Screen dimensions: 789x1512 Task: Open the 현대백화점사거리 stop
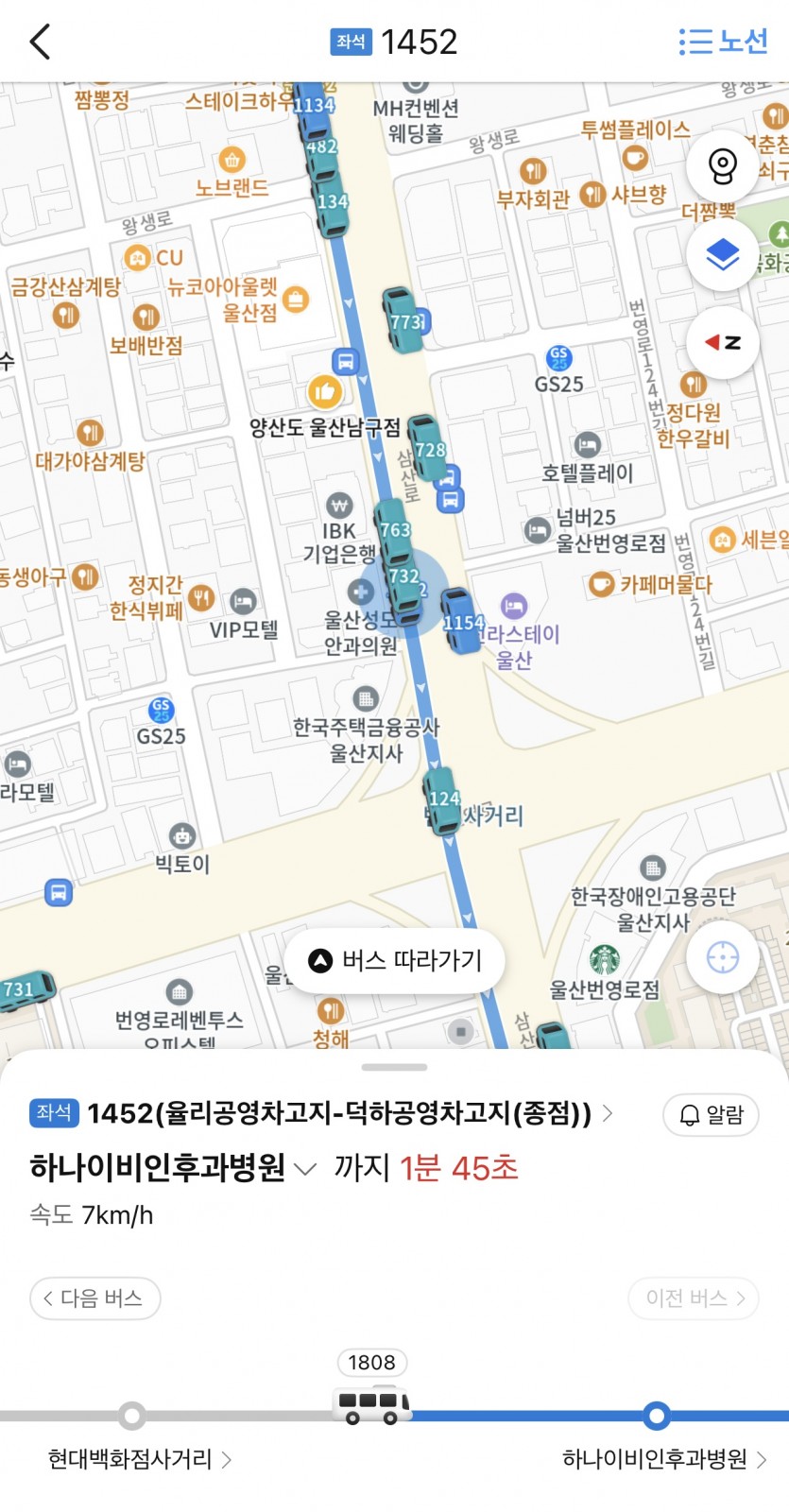click(x=139, y=1459)
